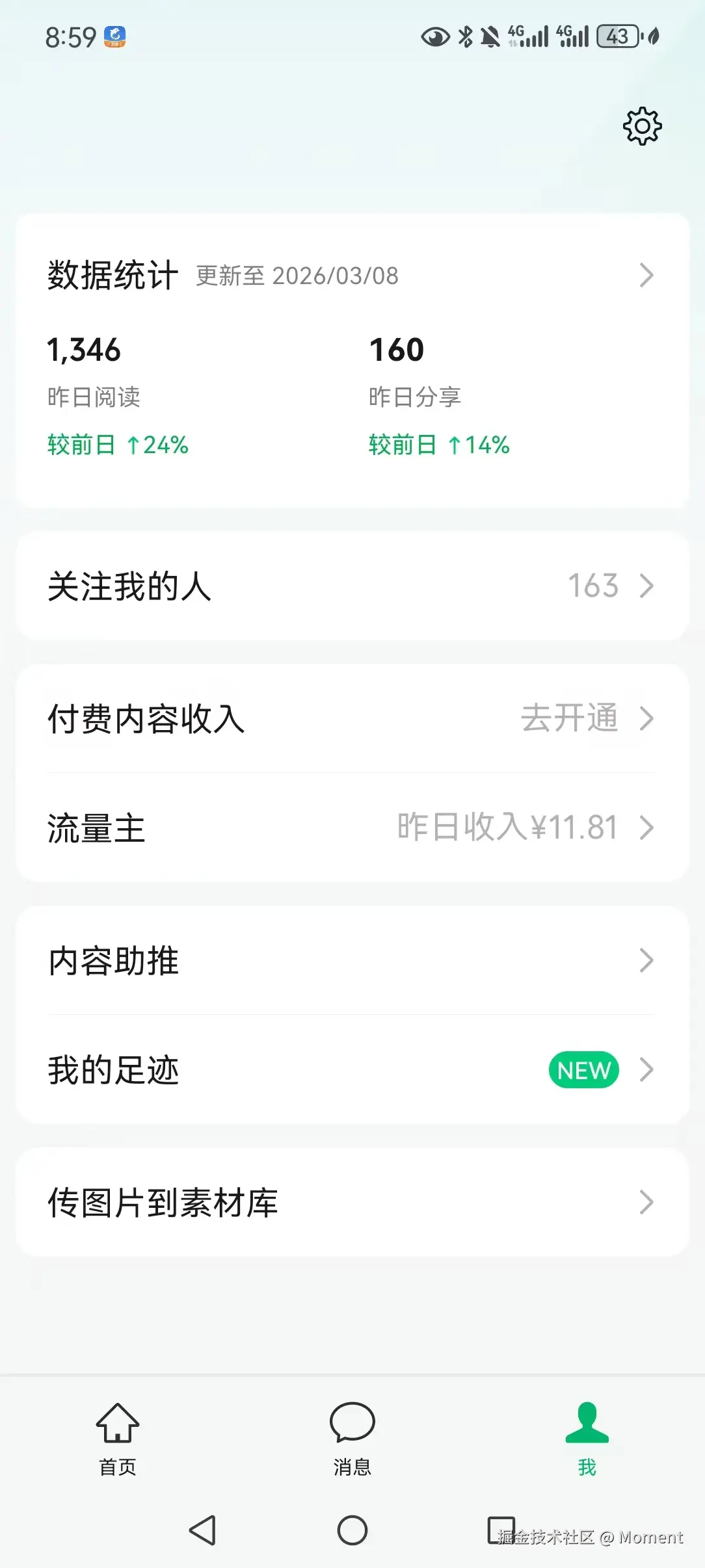Open the settings gear
Screen dimensions: 705x1568
643,126
